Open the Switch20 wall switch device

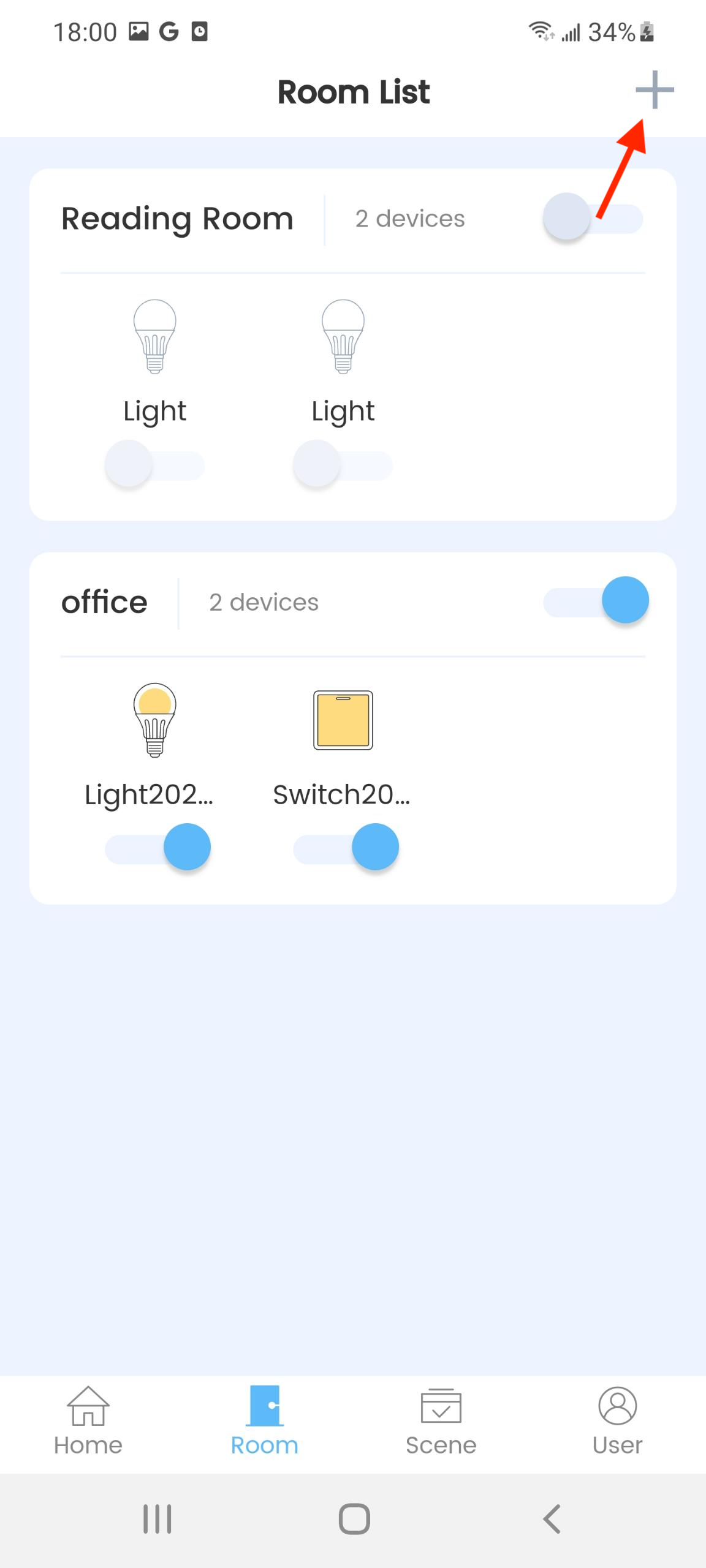click(343, 720)
